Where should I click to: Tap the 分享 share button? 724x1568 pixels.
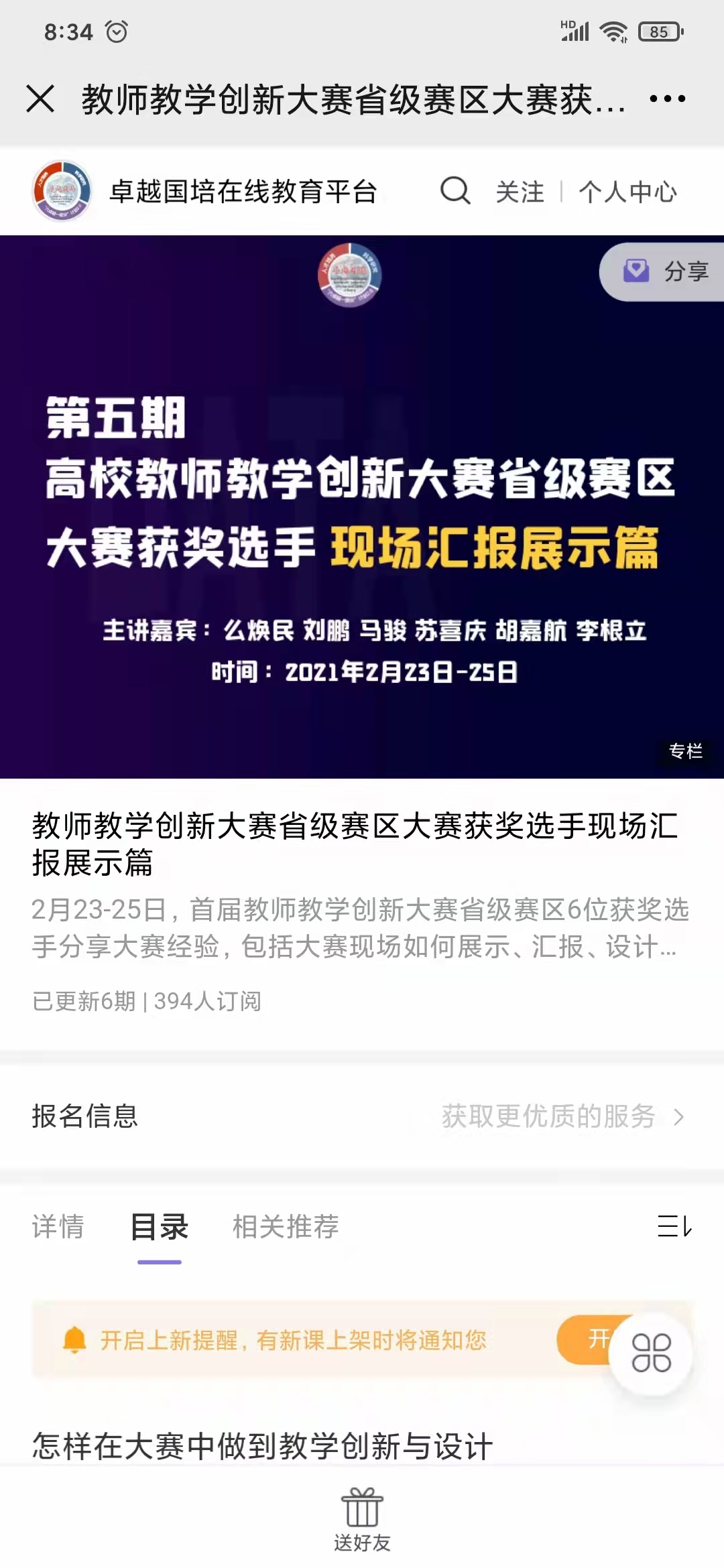[666, 271]
